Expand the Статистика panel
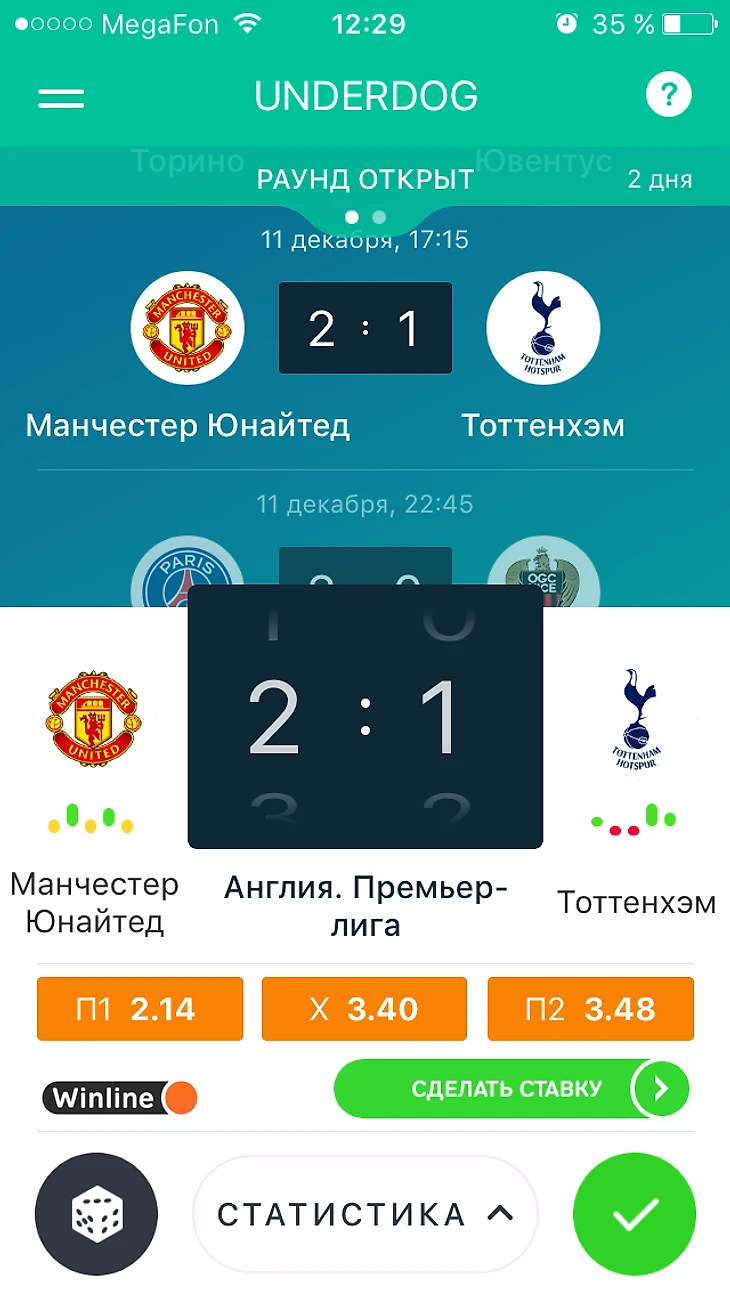730x1296 pixels. coord(365,1214)
